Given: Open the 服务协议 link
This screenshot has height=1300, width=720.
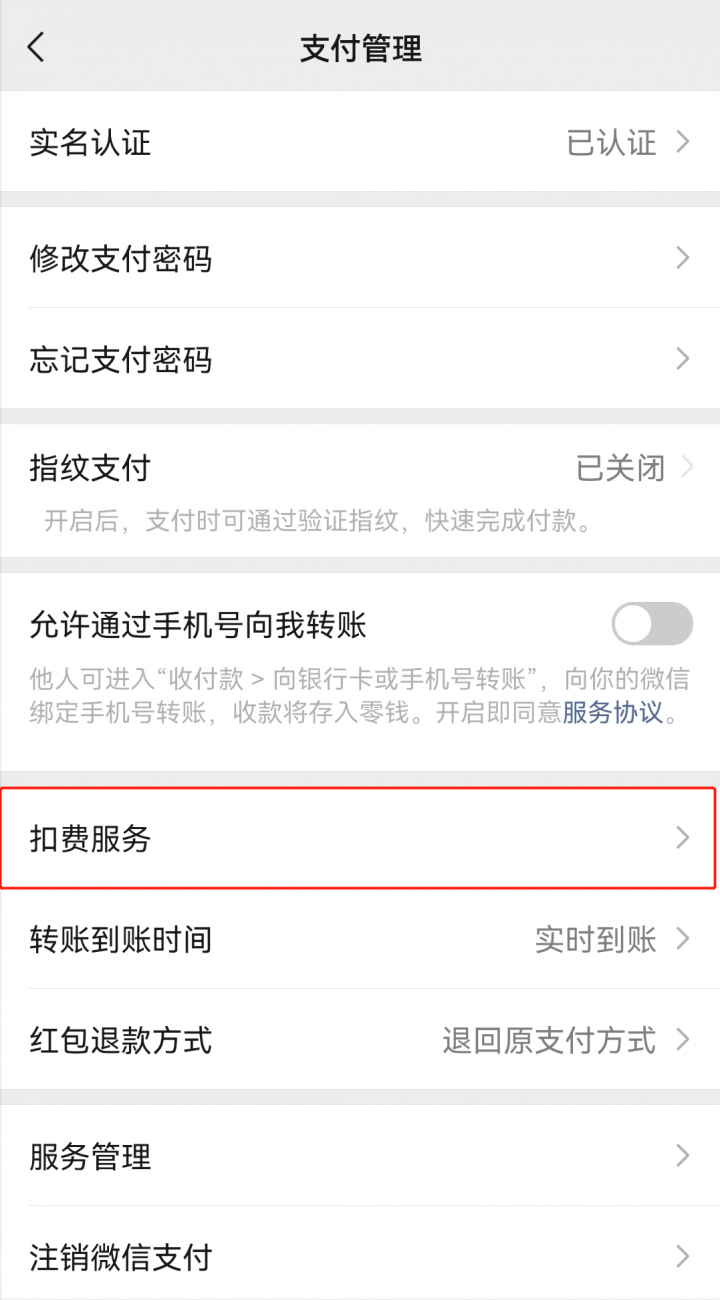Looking at the screenshot, I should coord(612,713).
